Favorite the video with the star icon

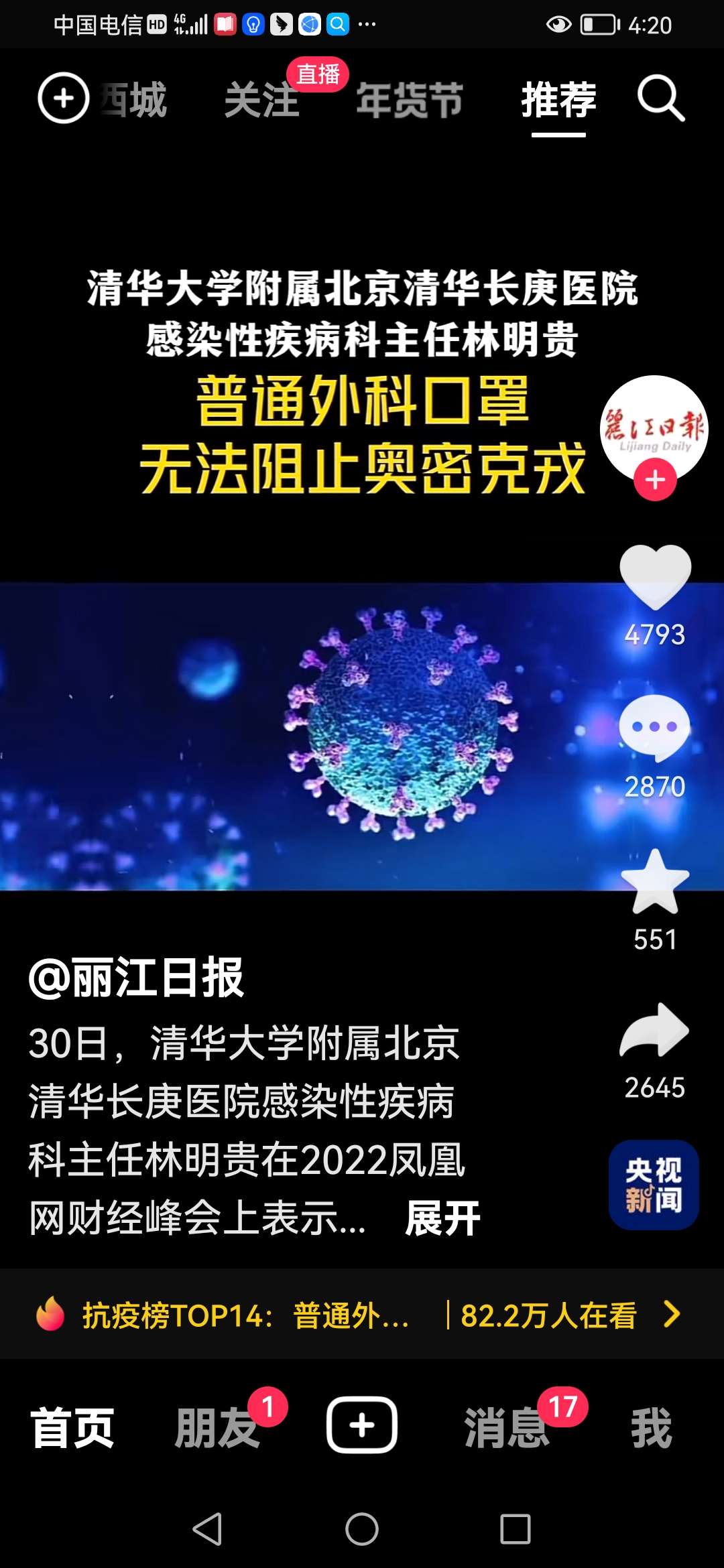pos(655,882)
